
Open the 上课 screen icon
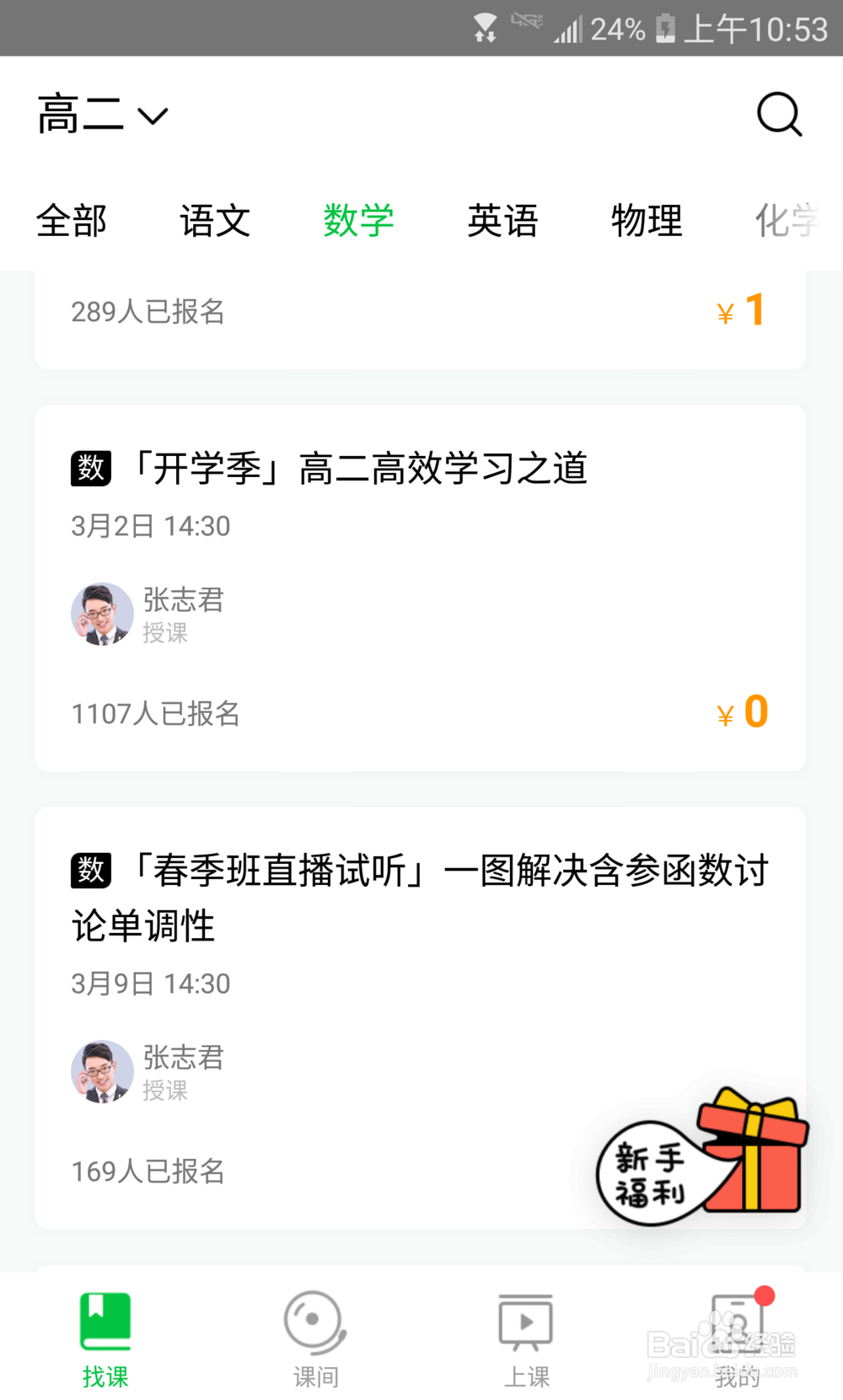point(526,1323)
